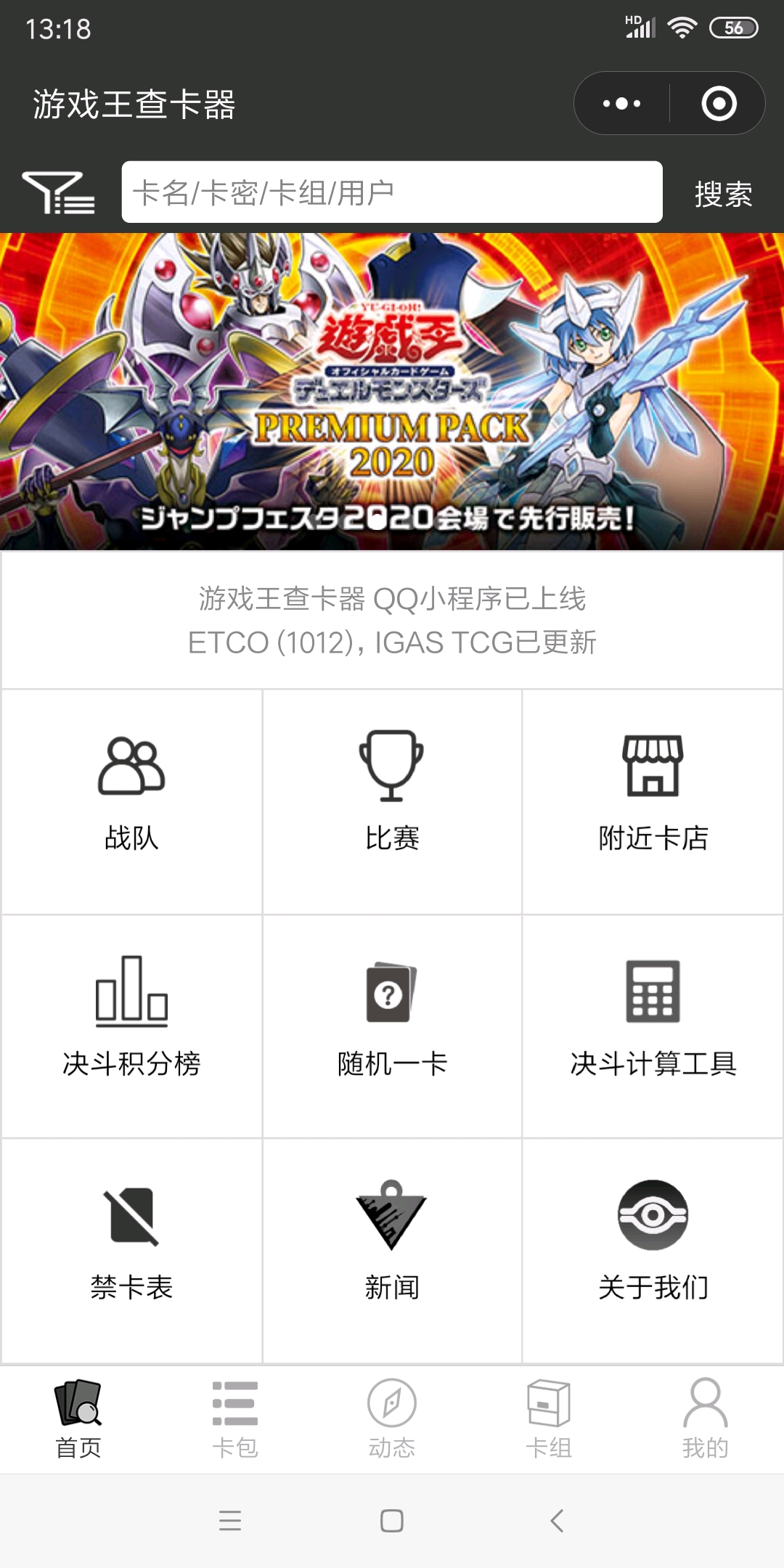
Task: Open the 禁卡表 banlist
Action: point(131,1245)
